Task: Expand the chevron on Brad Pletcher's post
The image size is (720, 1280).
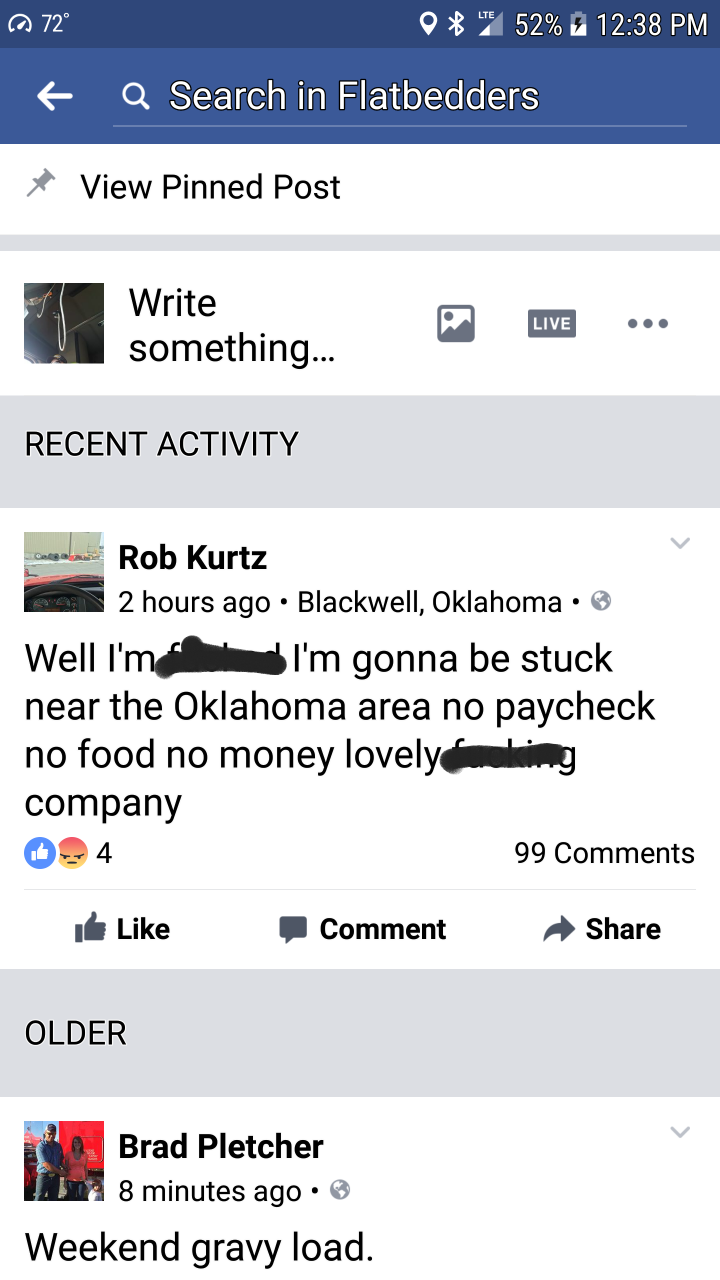Action: click(680, 1132)
